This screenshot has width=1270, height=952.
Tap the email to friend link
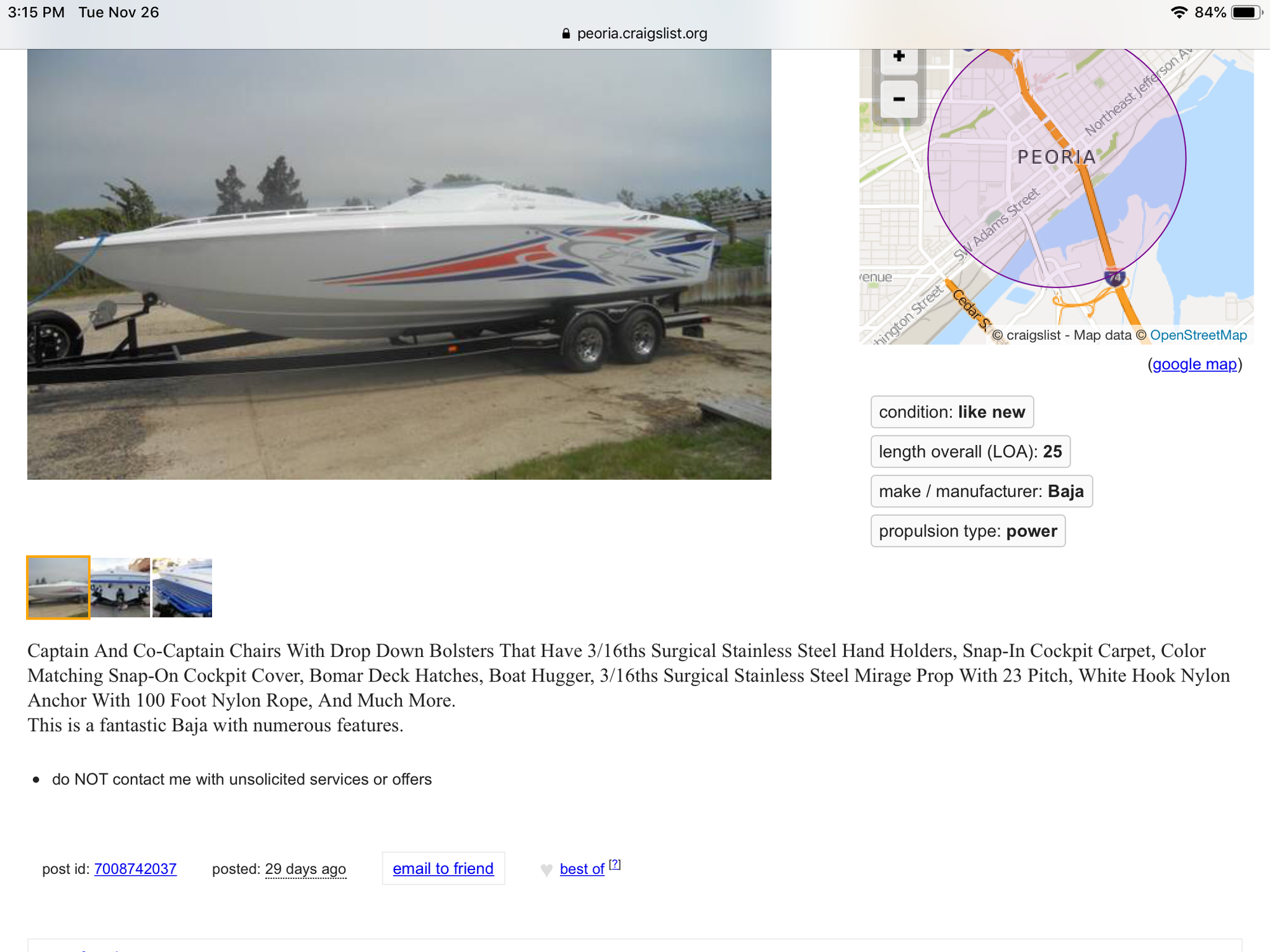coord(443,869)
